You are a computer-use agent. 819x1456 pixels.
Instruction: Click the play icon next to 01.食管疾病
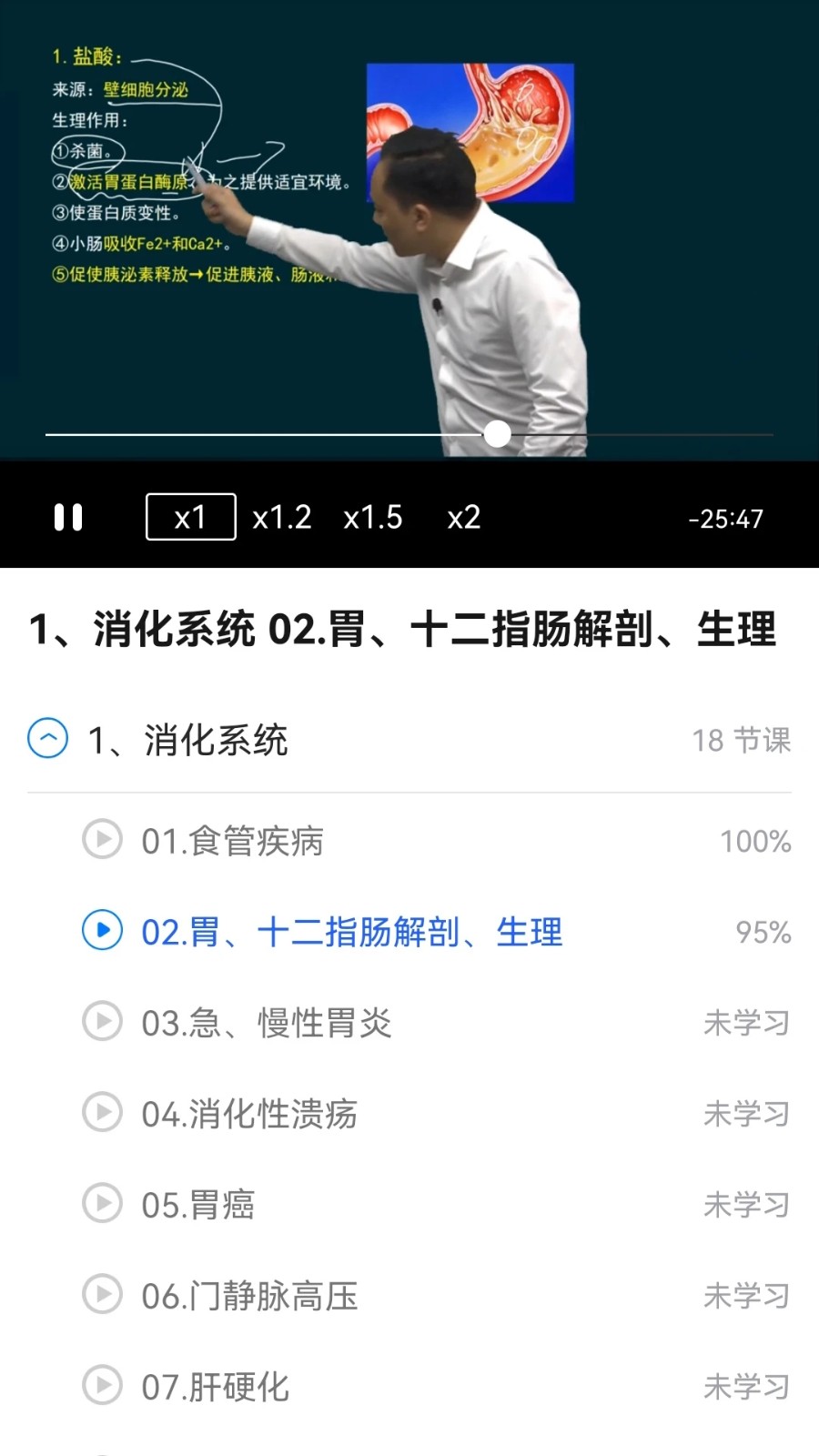(x=102, y=839)
